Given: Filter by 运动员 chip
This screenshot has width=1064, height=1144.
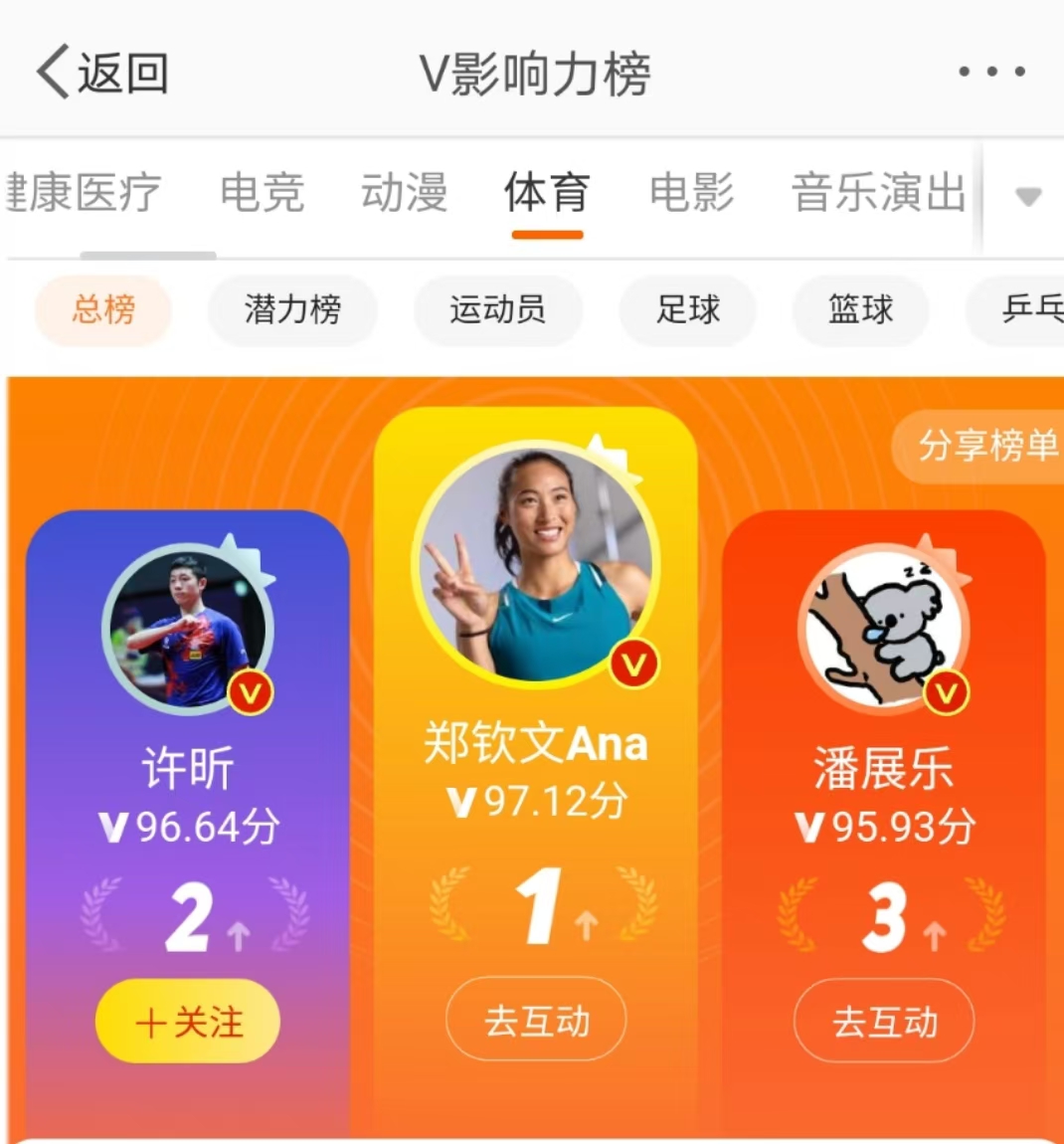Looking at the screenshot, I should (x=497, y=309).
